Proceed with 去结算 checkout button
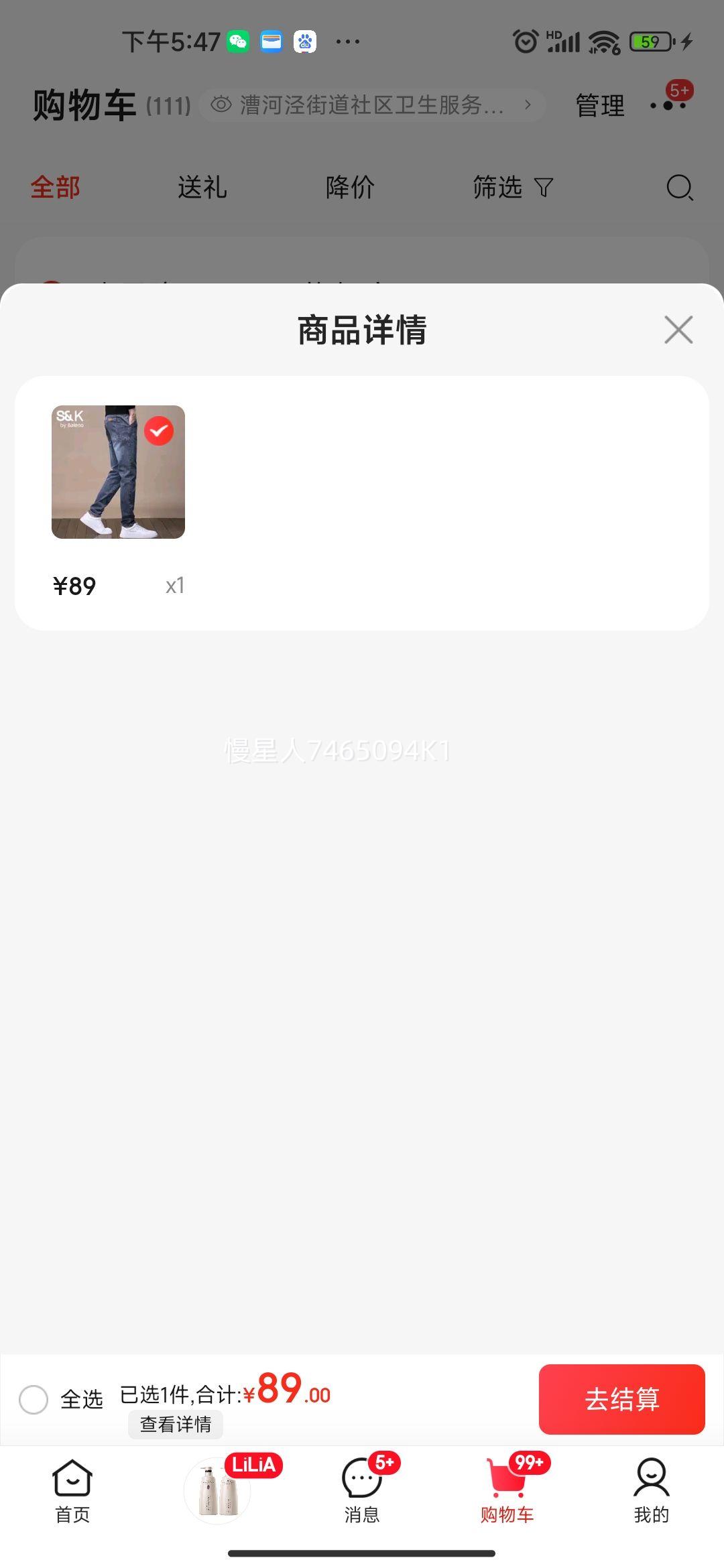The height and width of the screenshot is (1568, 724). [621, 1399]
